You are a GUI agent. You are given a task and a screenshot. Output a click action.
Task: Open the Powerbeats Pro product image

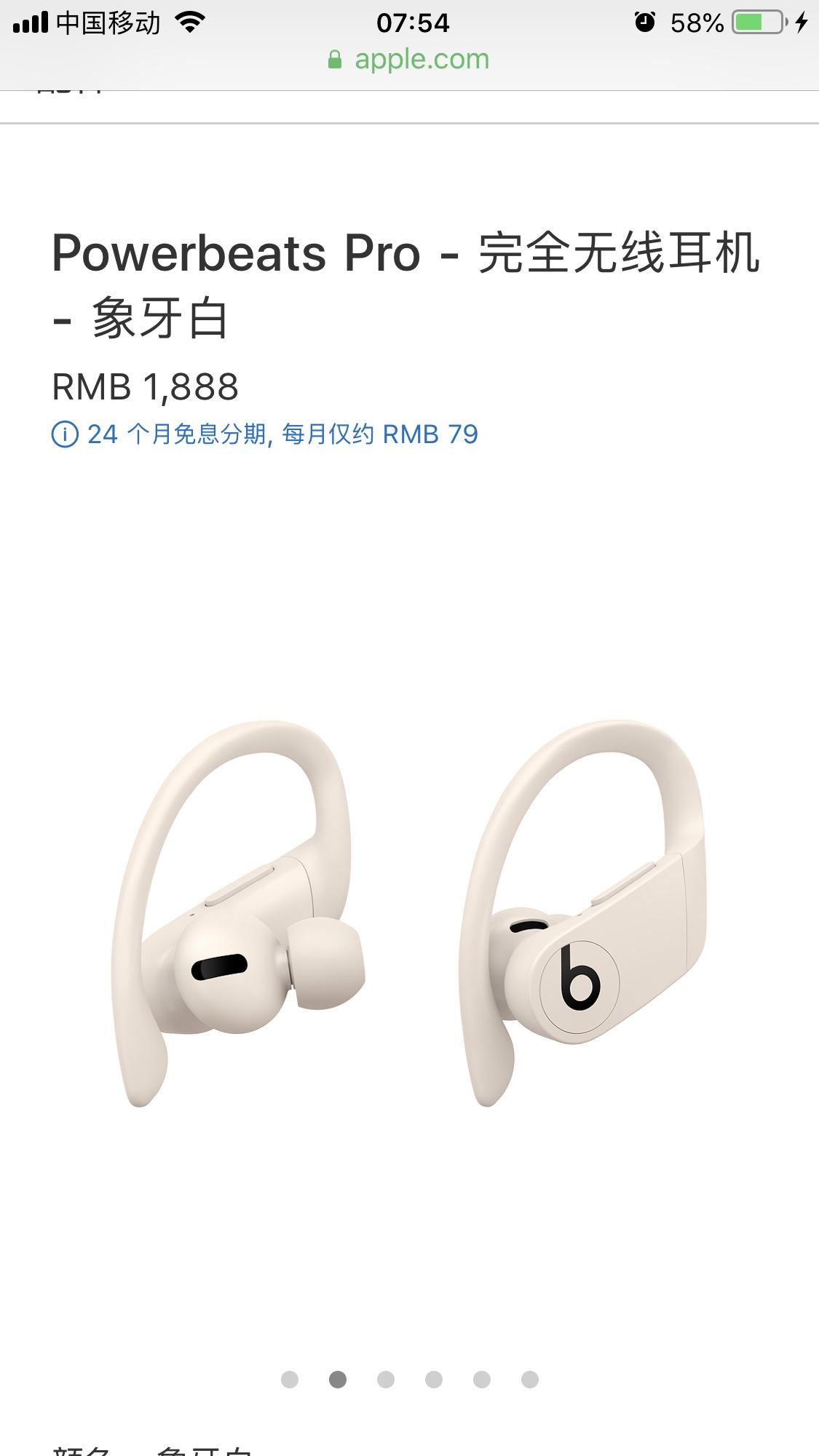[x=409, y=913]
